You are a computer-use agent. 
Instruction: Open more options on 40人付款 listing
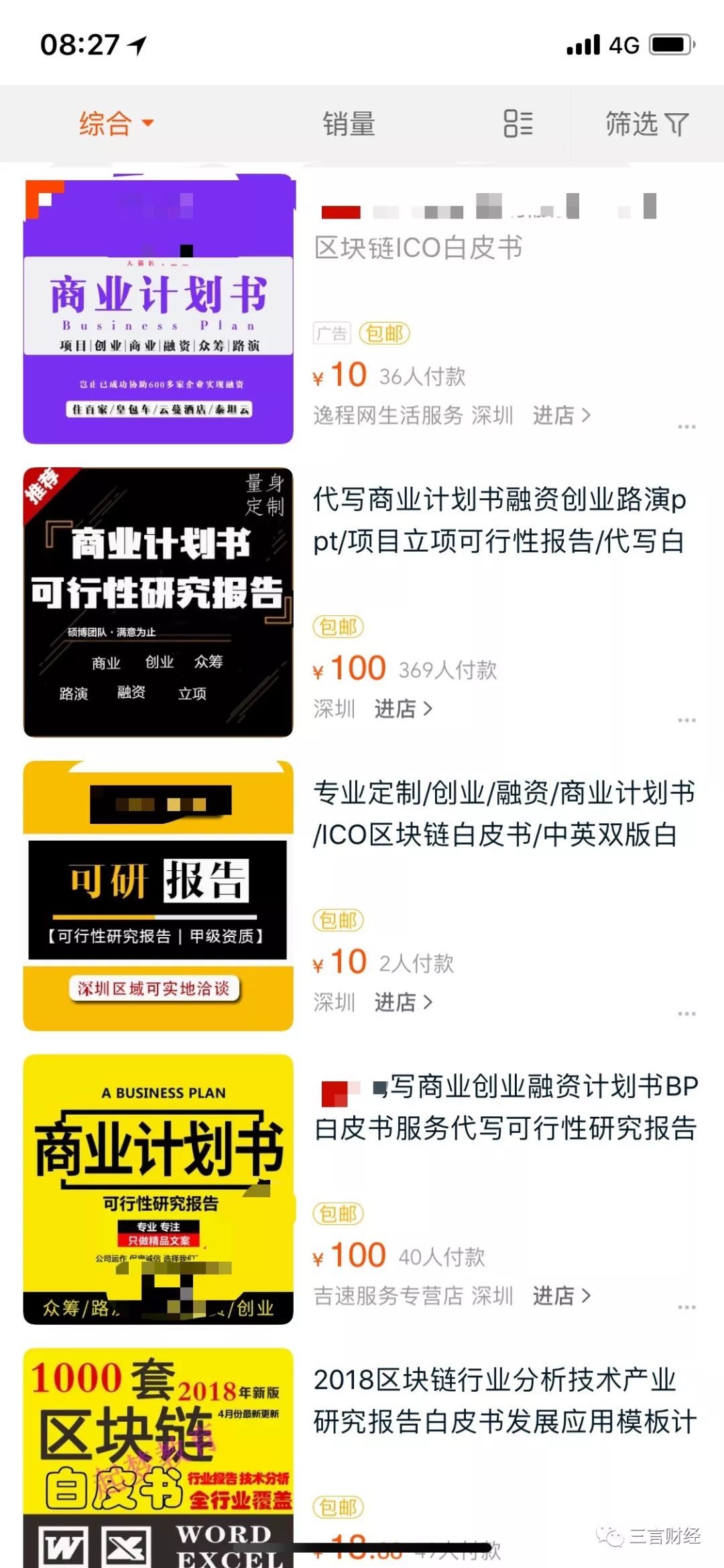pos(686,1308)
